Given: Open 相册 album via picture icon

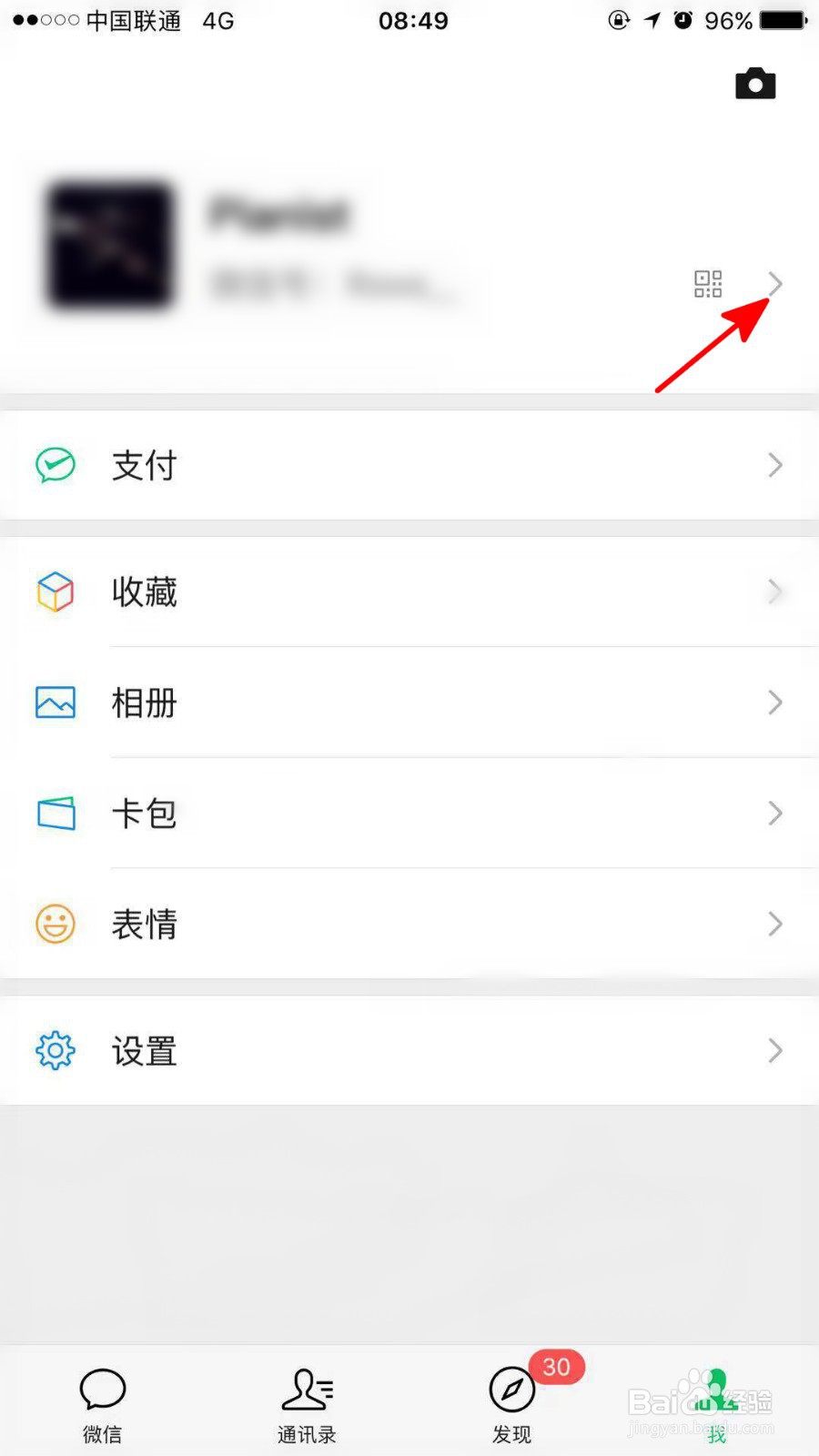Looking at the screenshot, I should 55,703.
